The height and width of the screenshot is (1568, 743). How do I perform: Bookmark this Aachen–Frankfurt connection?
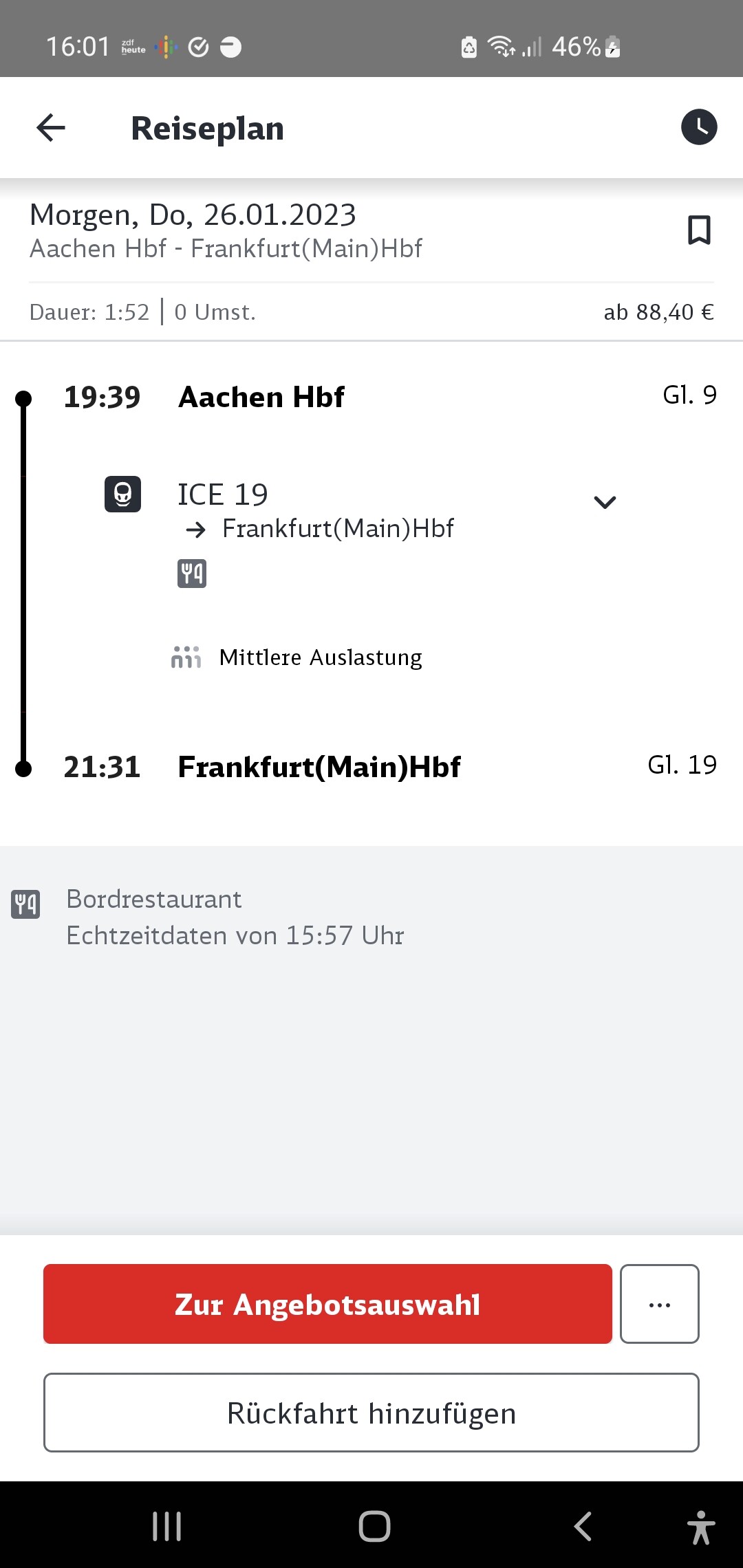point(699,230)
